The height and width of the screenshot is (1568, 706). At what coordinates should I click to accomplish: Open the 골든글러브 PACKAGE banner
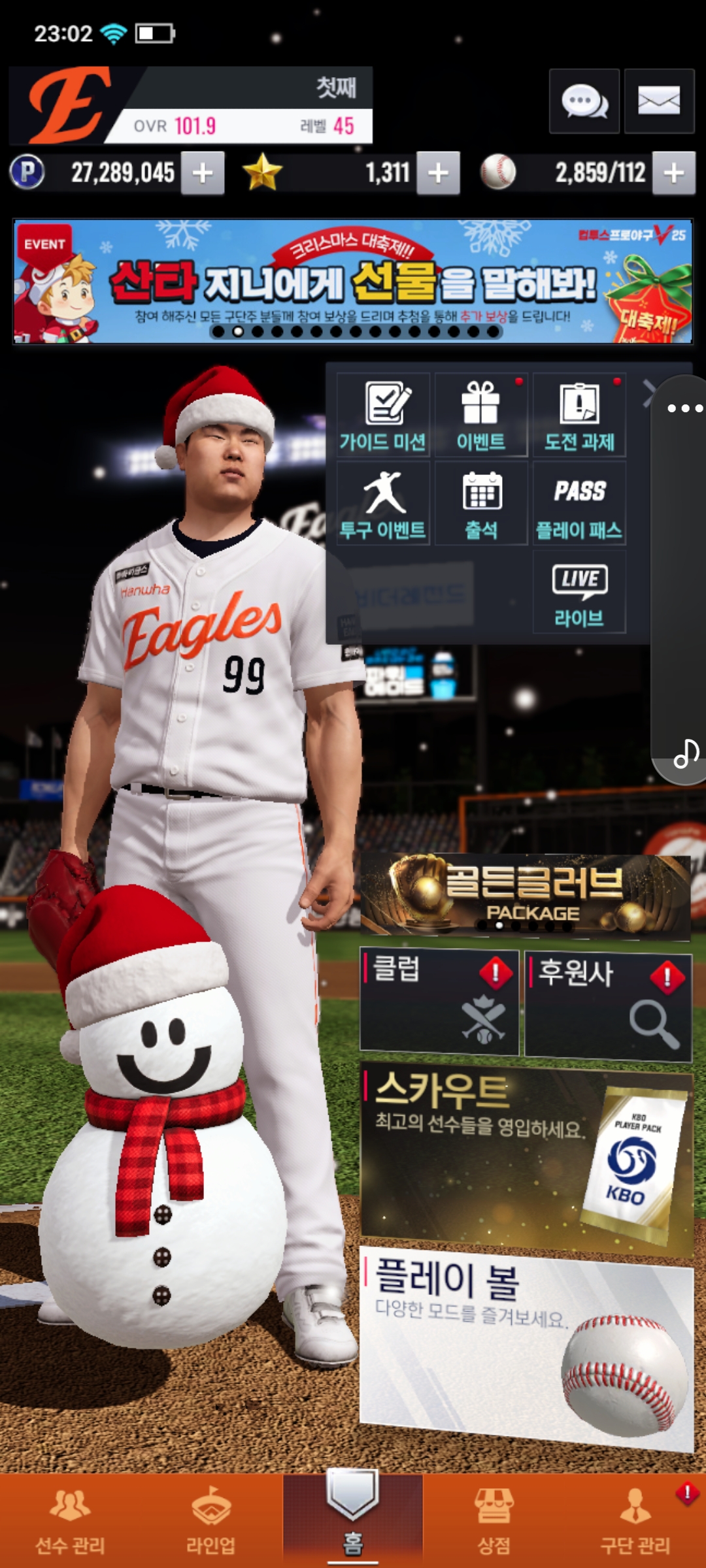(526, 895)
